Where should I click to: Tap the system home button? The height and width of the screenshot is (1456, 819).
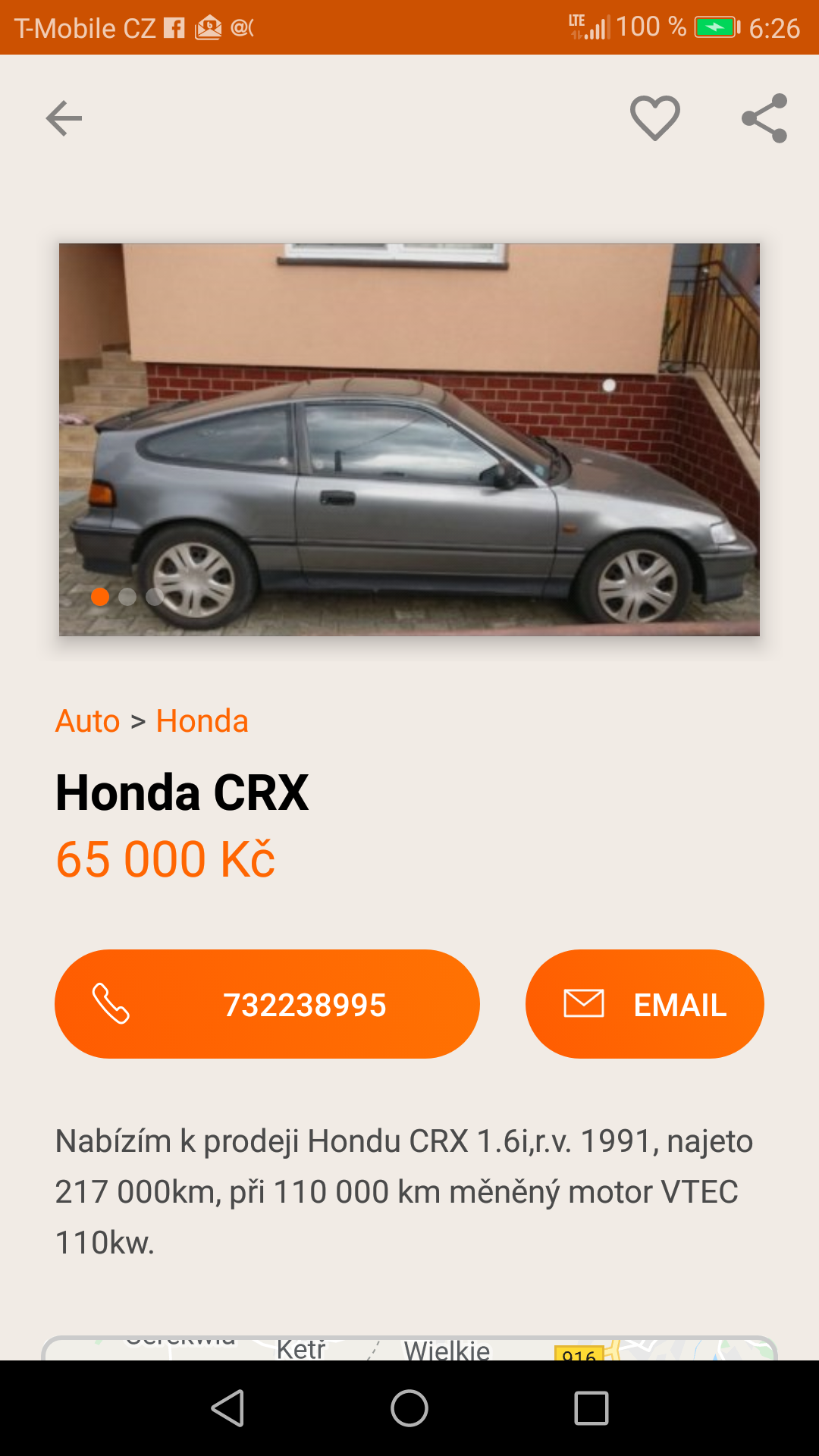[x=409, y=1409]
